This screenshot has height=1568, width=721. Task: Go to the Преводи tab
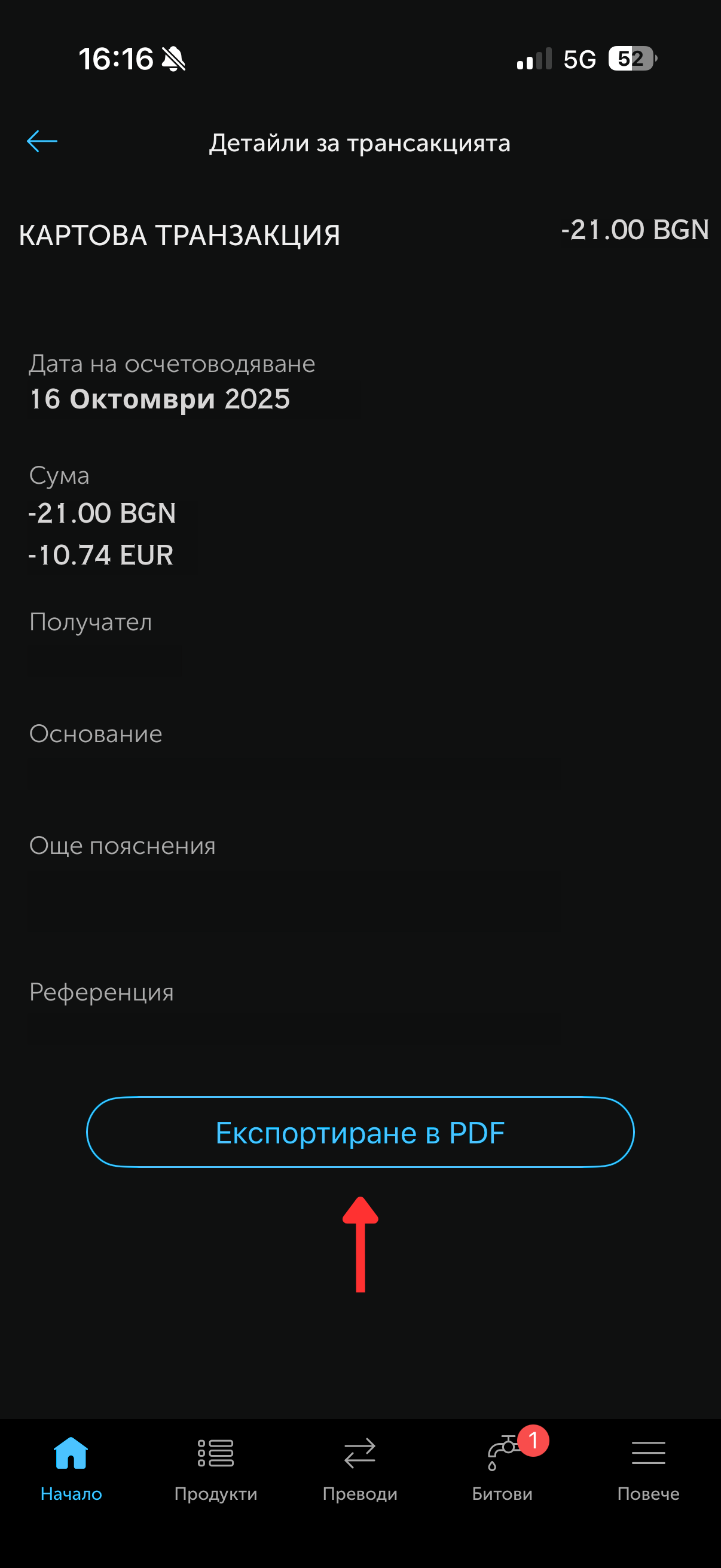click(359, 1467)
